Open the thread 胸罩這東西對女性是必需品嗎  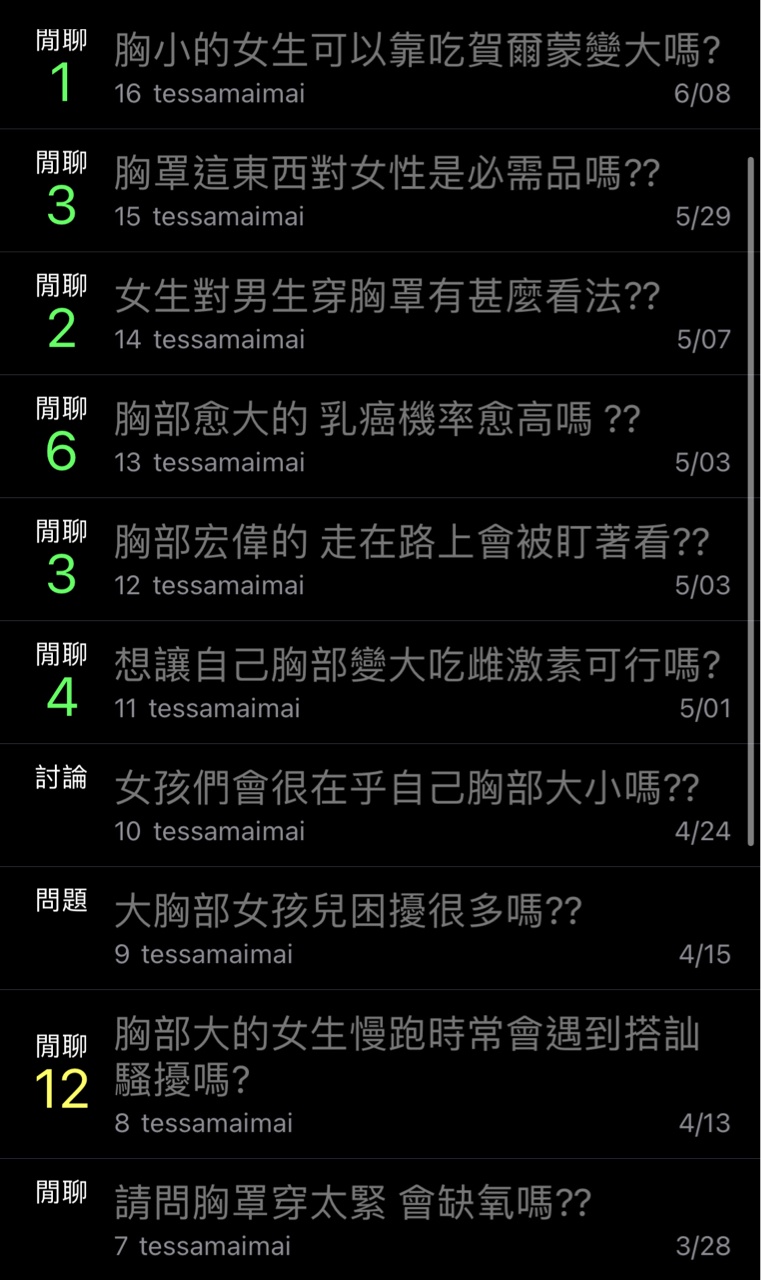pyautogui.click(x=388, y=173)
